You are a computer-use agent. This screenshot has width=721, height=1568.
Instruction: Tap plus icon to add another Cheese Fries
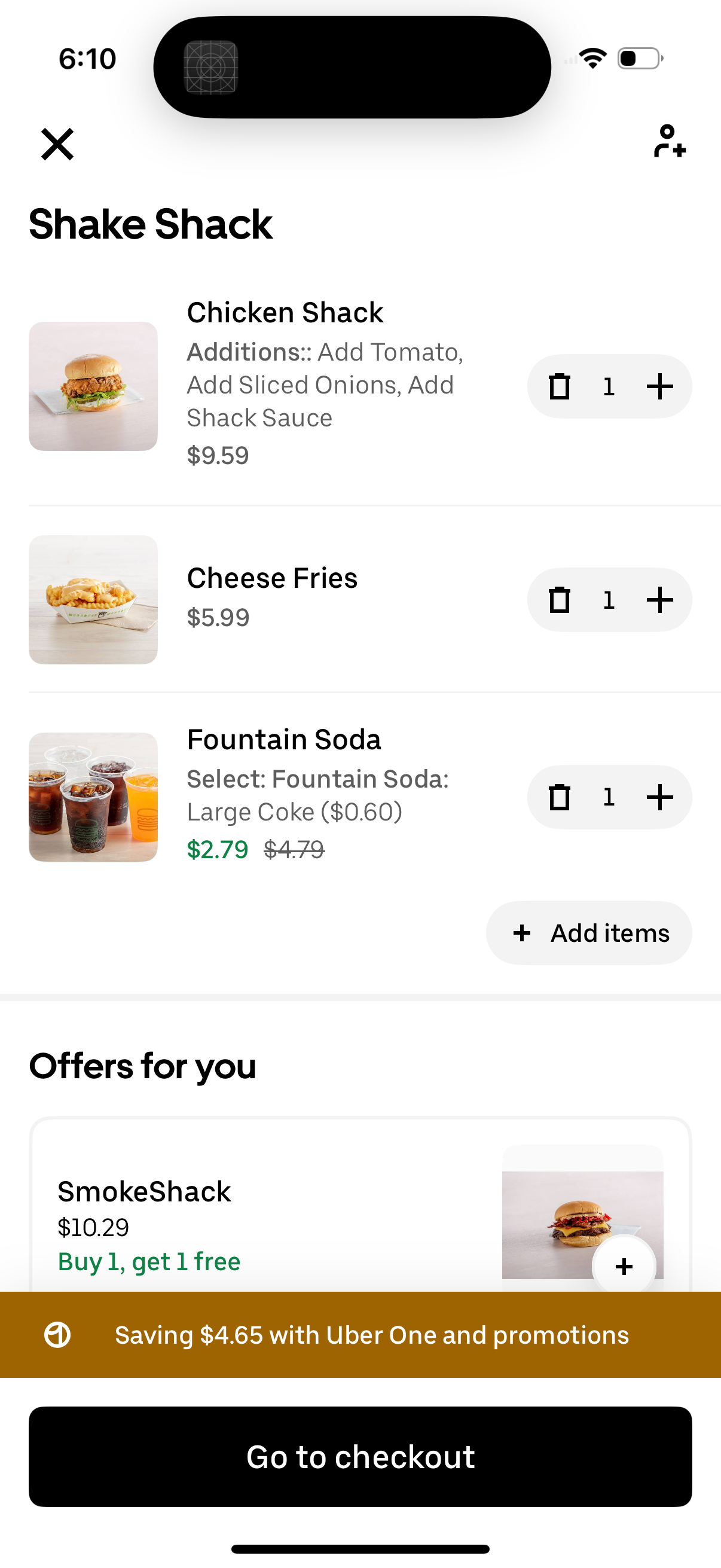coord(659,600)
